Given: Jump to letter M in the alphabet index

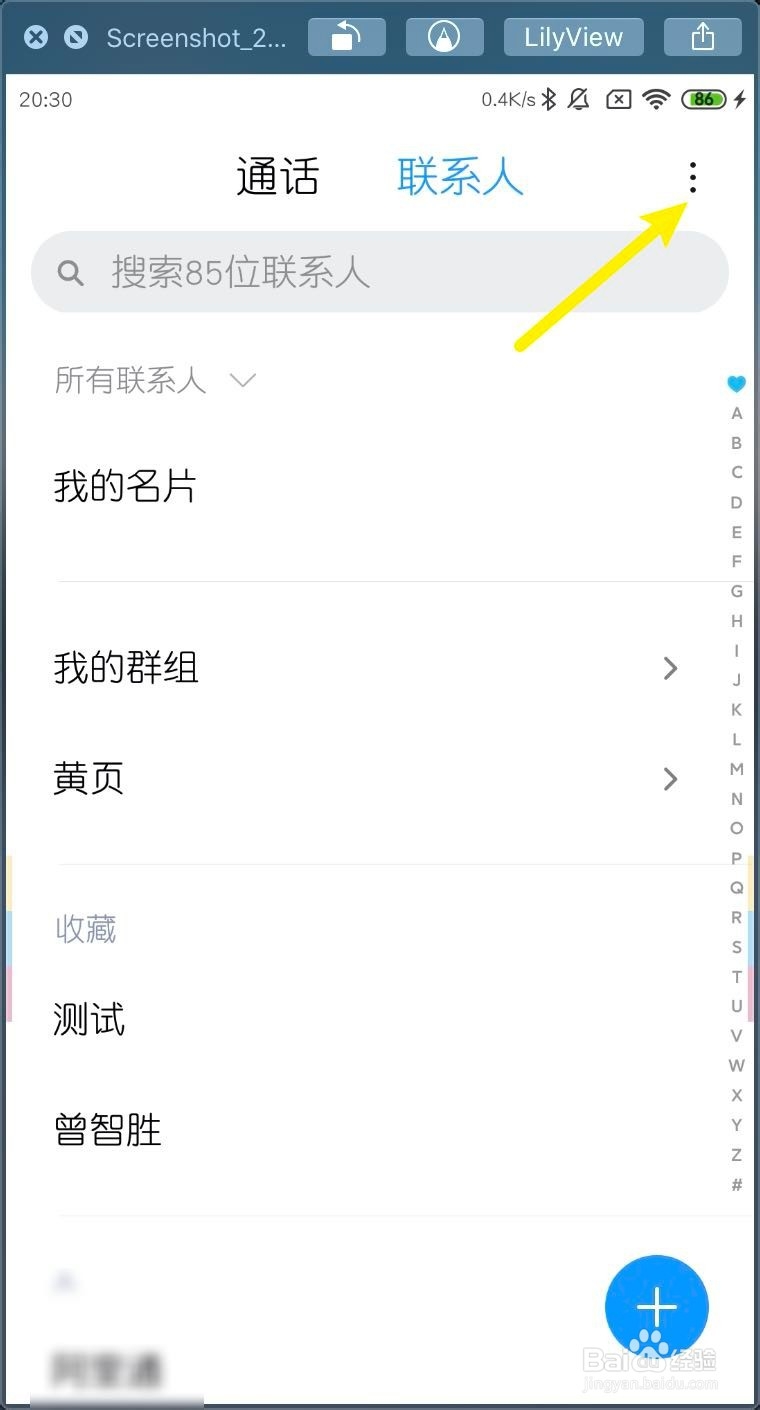Looking at the screenshot, I should (736, 768).
